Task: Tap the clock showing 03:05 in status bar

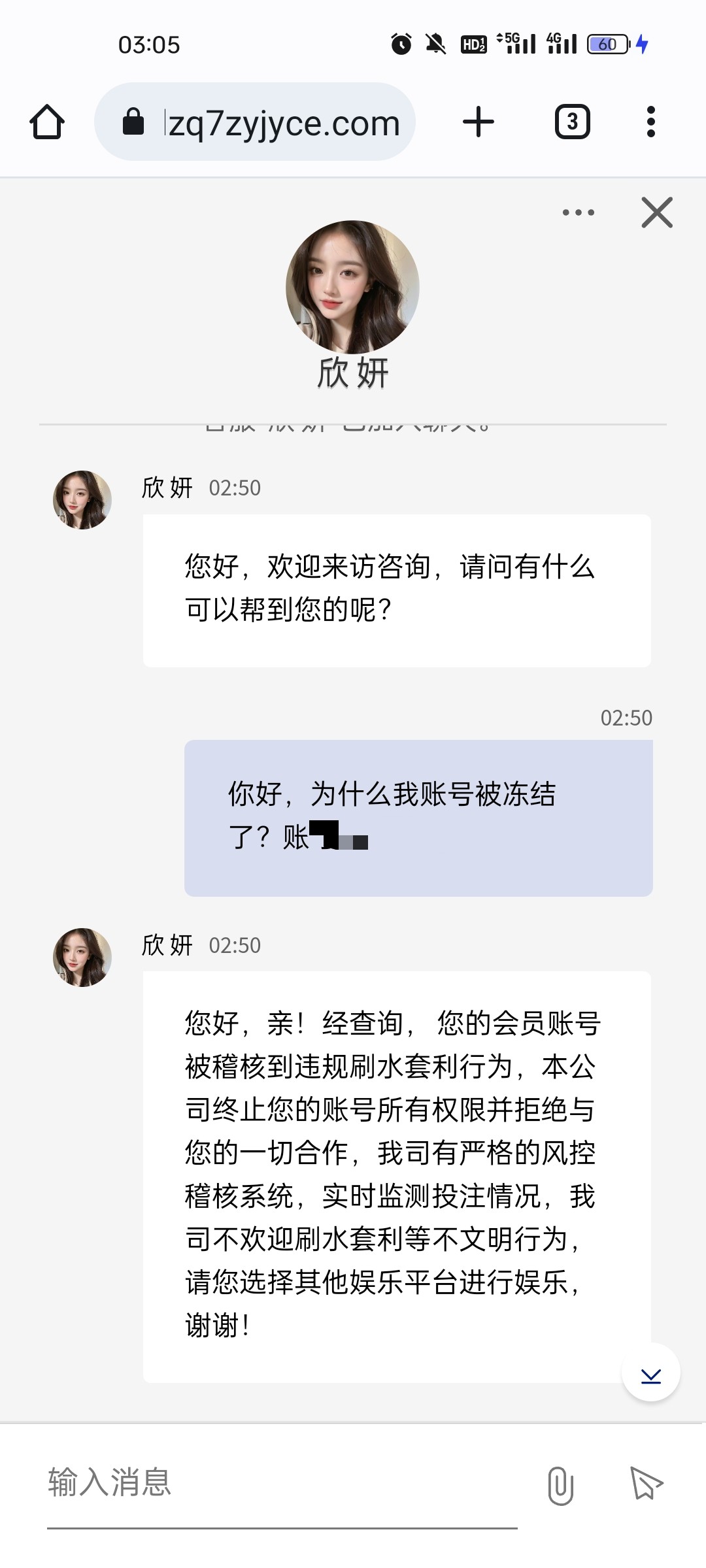Action: (x=149, y=44)
